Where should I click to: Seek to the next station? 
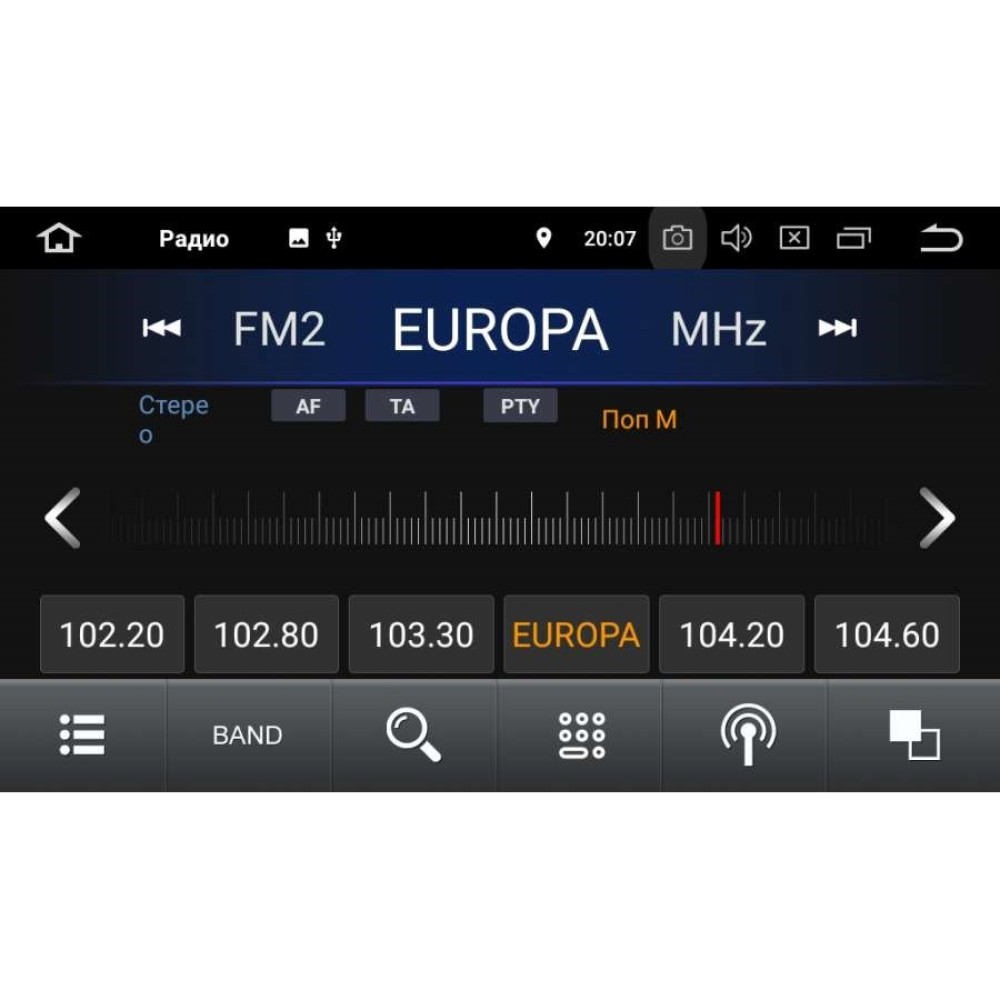click(x=837, y=328)
